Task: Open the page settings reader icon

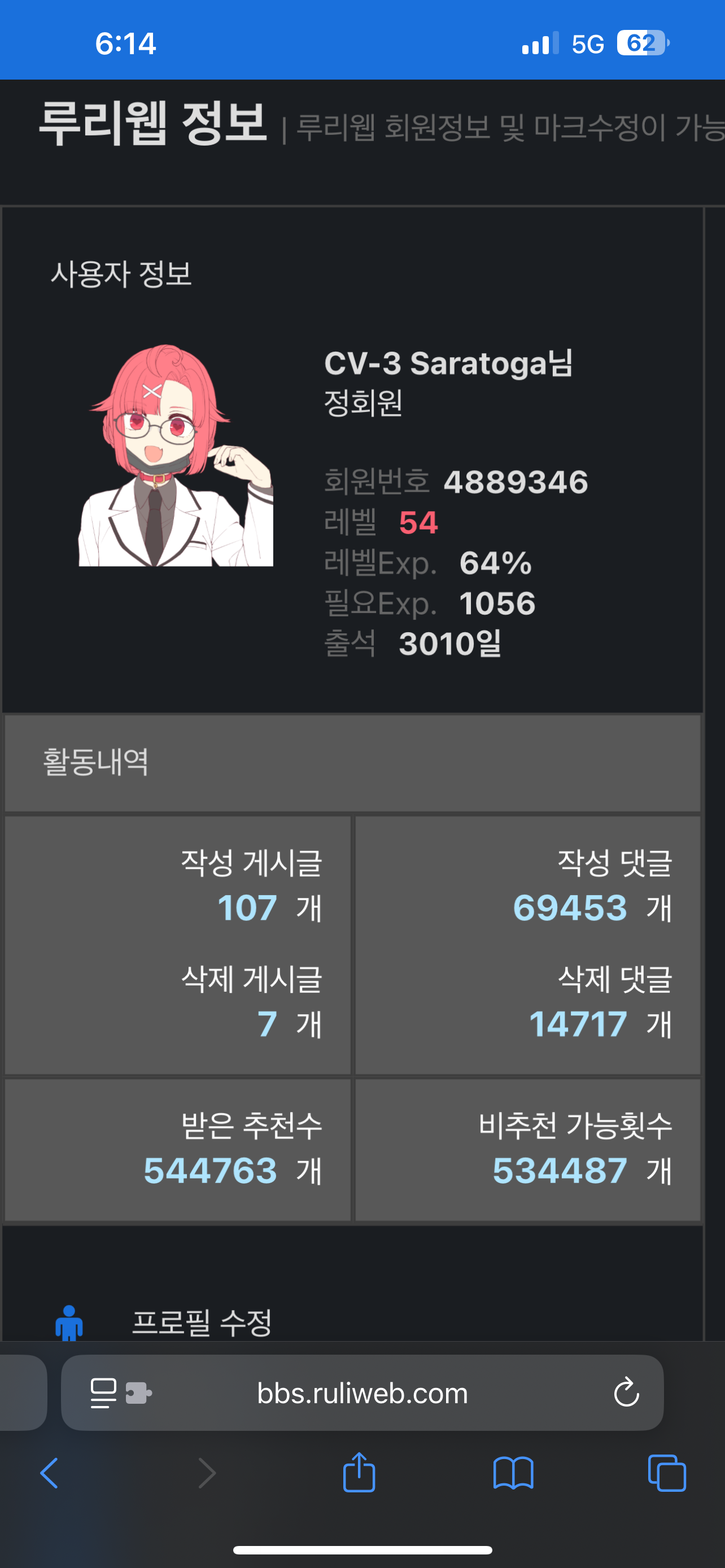Action: click(103, 1392)
